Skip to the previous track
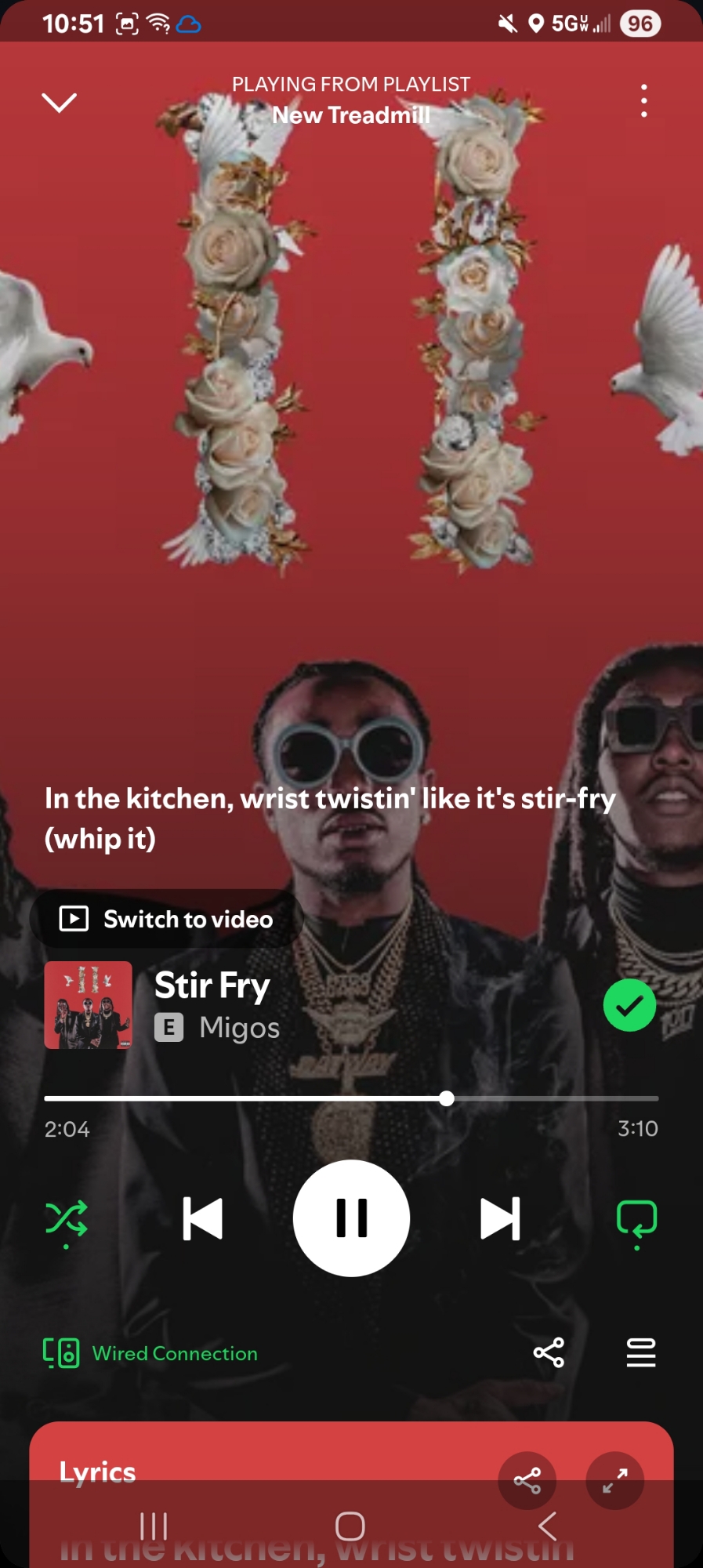Viewport: 703px width, 1568px height. click(202, 1219)
